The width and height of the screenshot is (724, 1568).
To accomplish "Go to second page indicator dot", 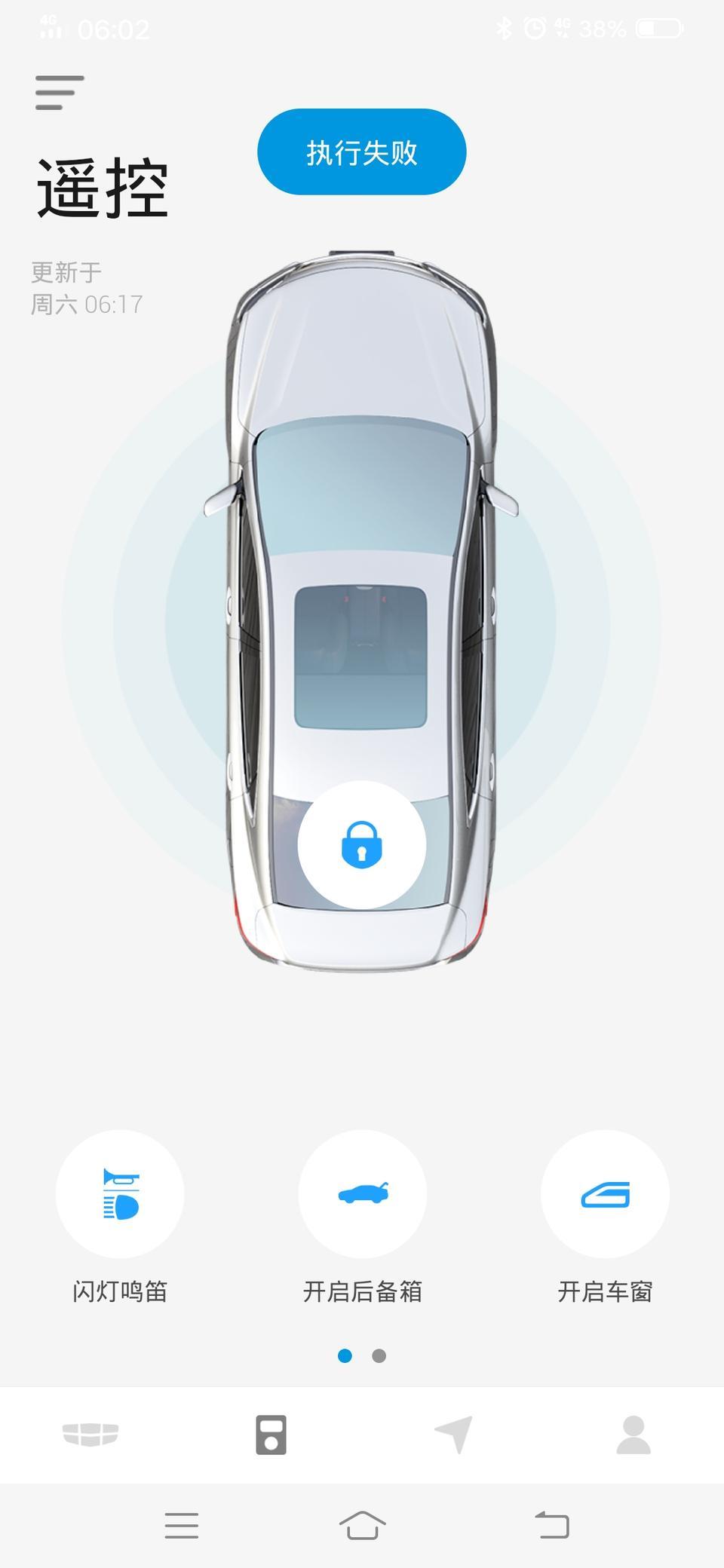I will coord(379,1356).
